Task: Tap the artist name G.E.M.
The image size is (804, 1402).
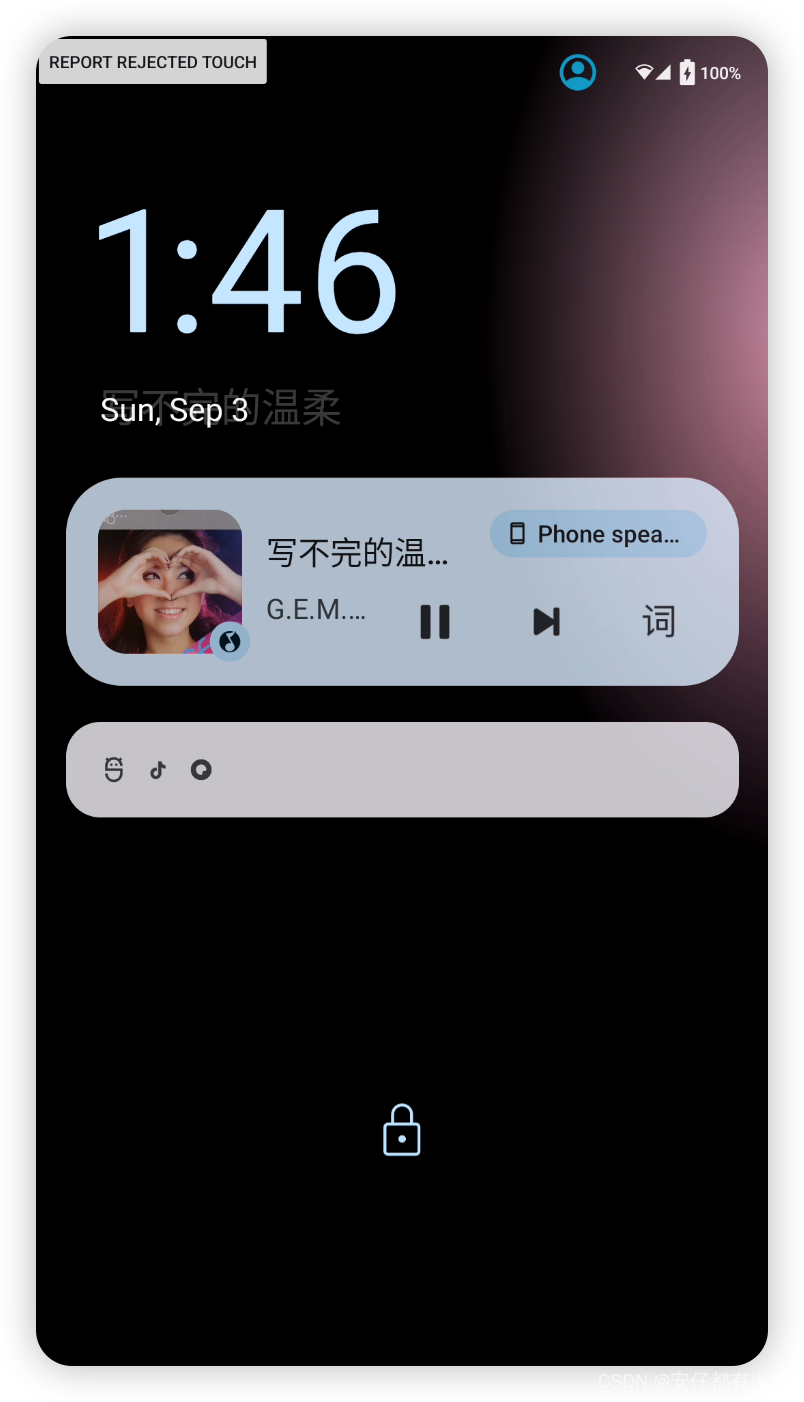Action: [x=316, y=609]
